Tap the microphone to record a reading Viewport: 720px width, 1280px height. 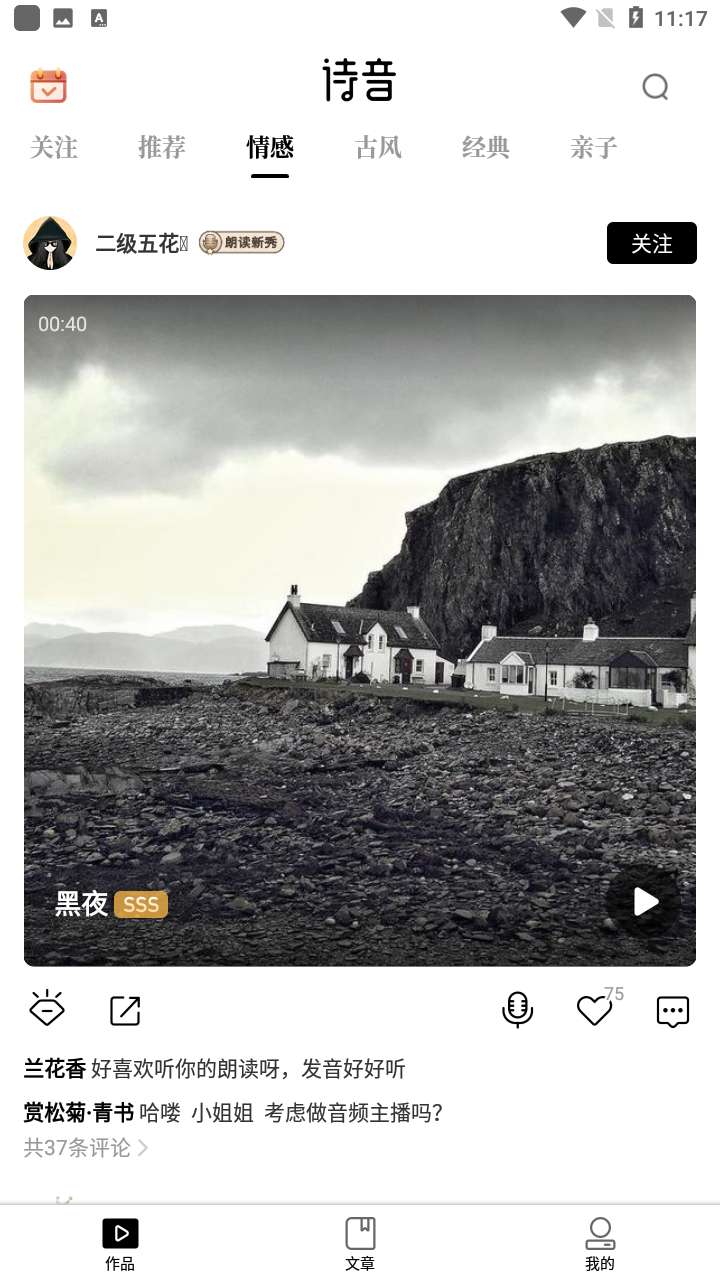click(x=517, y=1010)
